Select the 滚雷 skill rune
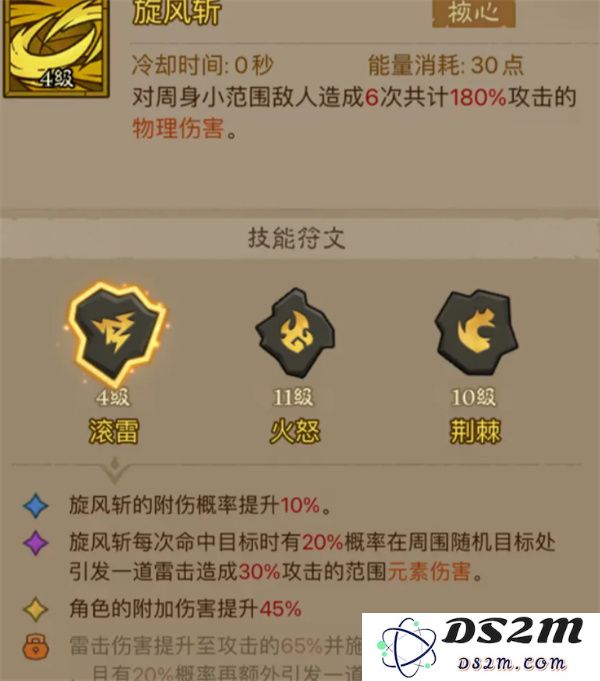The width and height of the screenshot is (600, 681). (113, 335)
